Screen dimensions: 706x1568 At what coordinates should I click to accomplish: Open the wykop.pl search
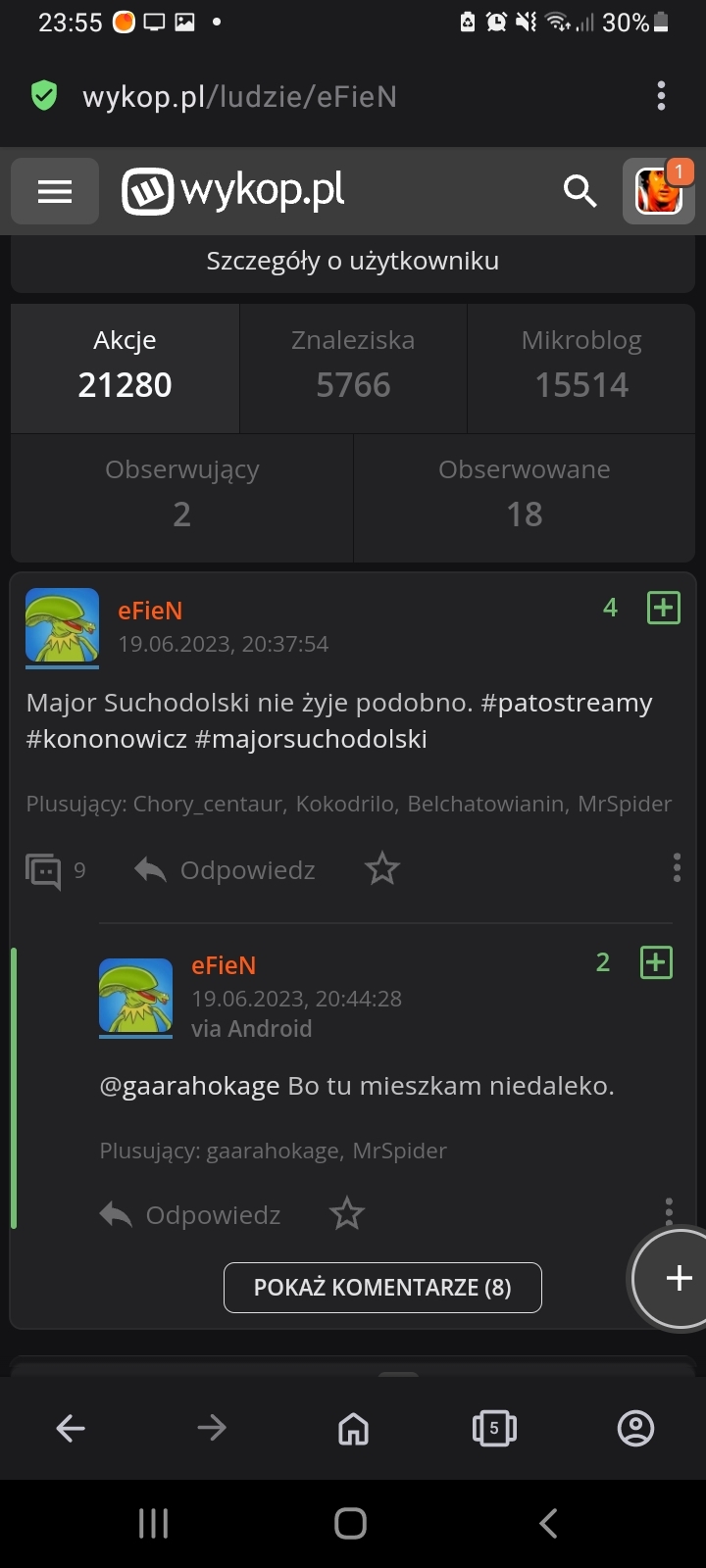tap(580, 191)
